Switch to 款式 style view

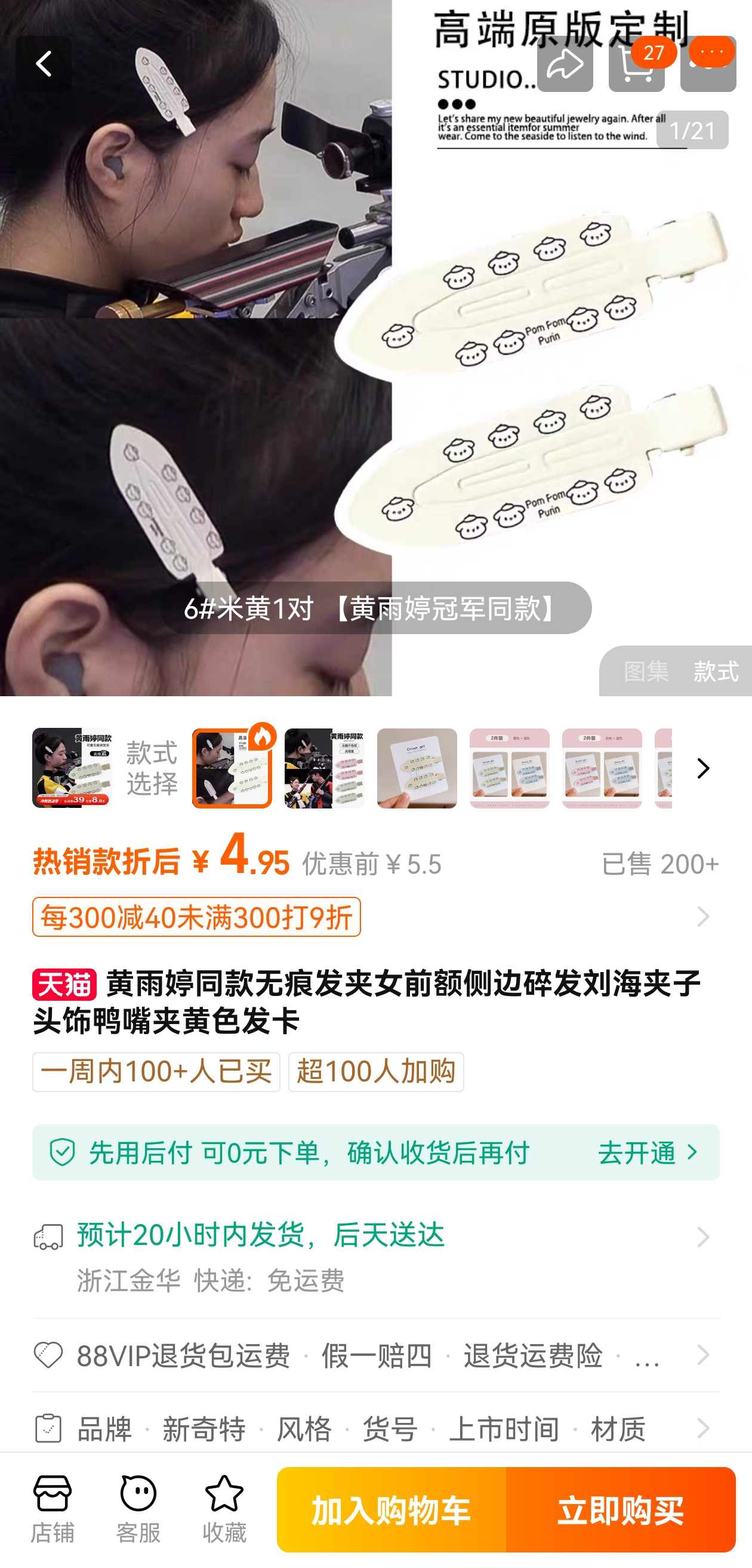tap(716, 671)
